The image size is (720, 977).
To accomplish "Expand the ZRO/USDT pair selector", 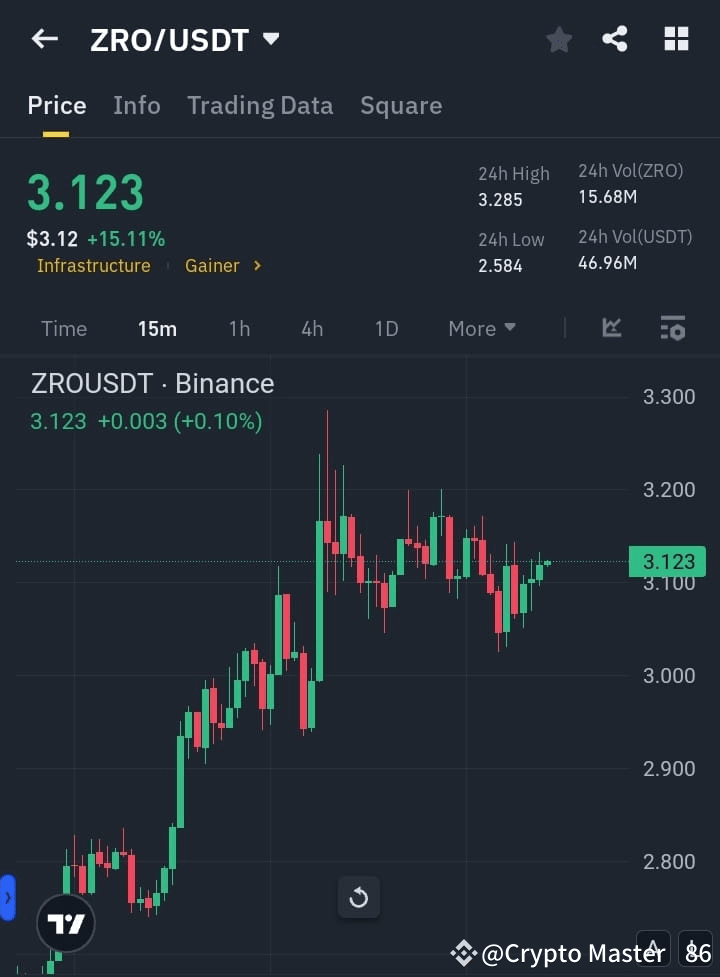I will (269, 39).
